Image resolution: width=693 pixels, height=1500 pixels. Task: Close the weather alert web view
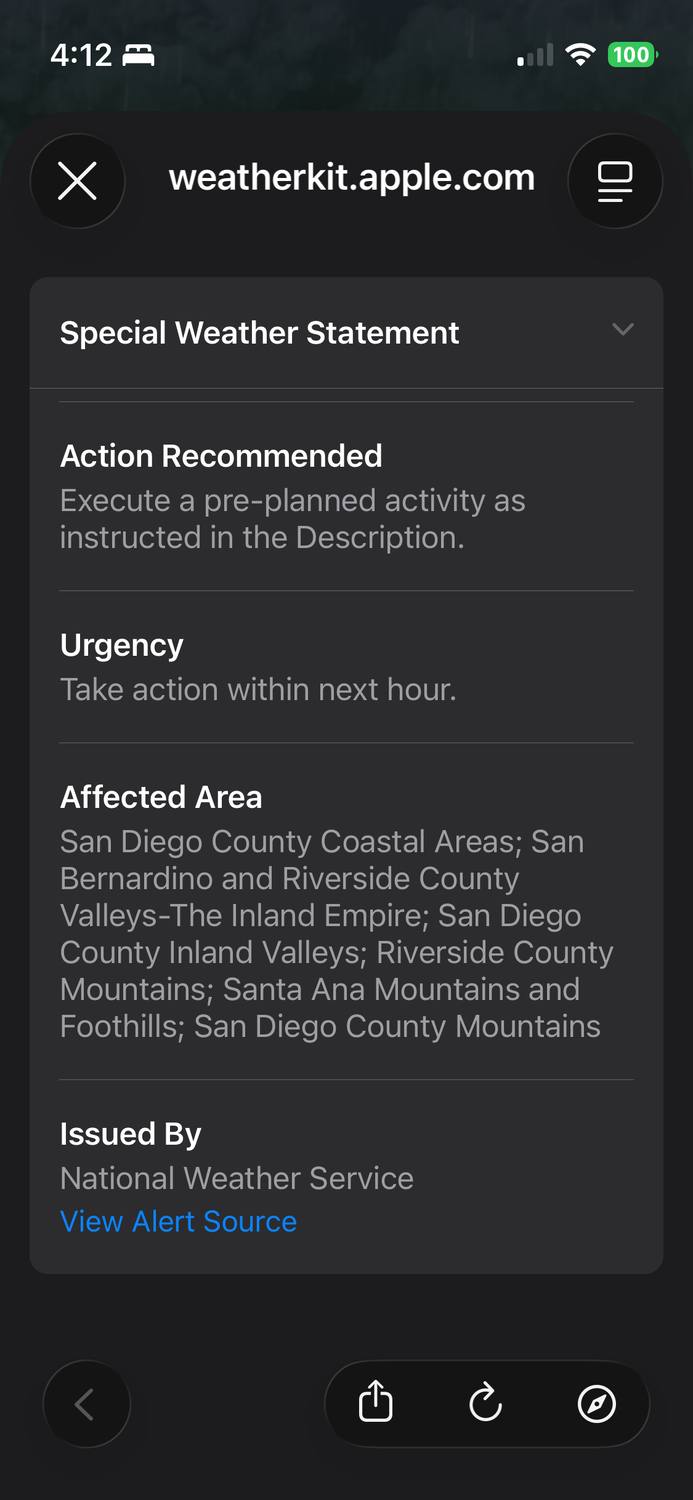(x=77, y=181)
